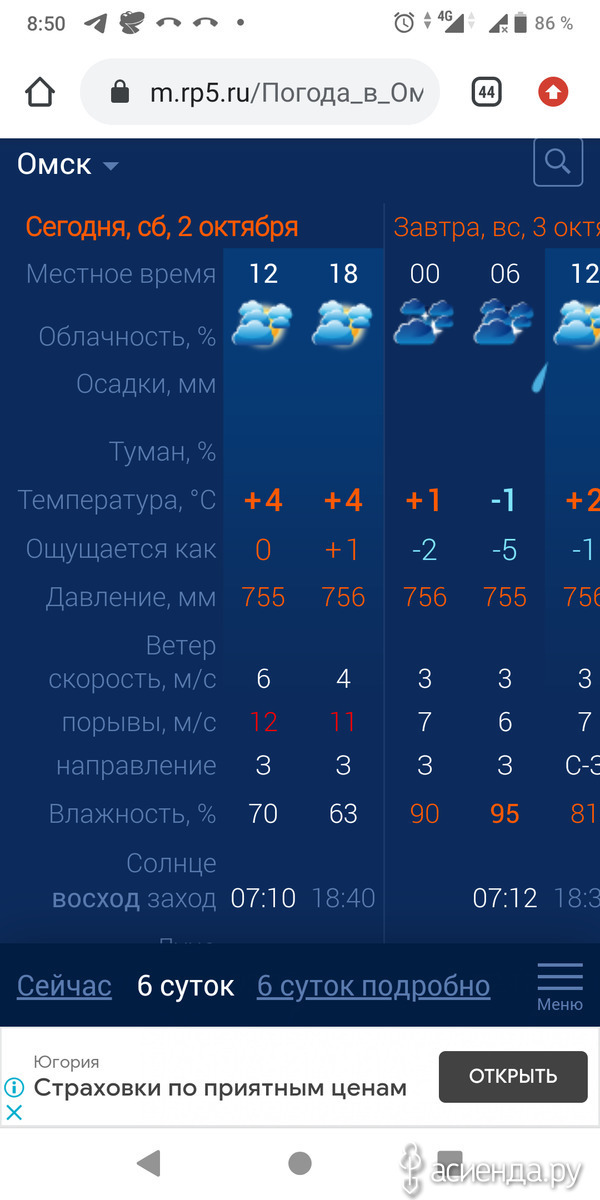Image resolution: width=600 pixels, height=1200 pixels.
Task: Go to the browser home page
Action: 39,93
